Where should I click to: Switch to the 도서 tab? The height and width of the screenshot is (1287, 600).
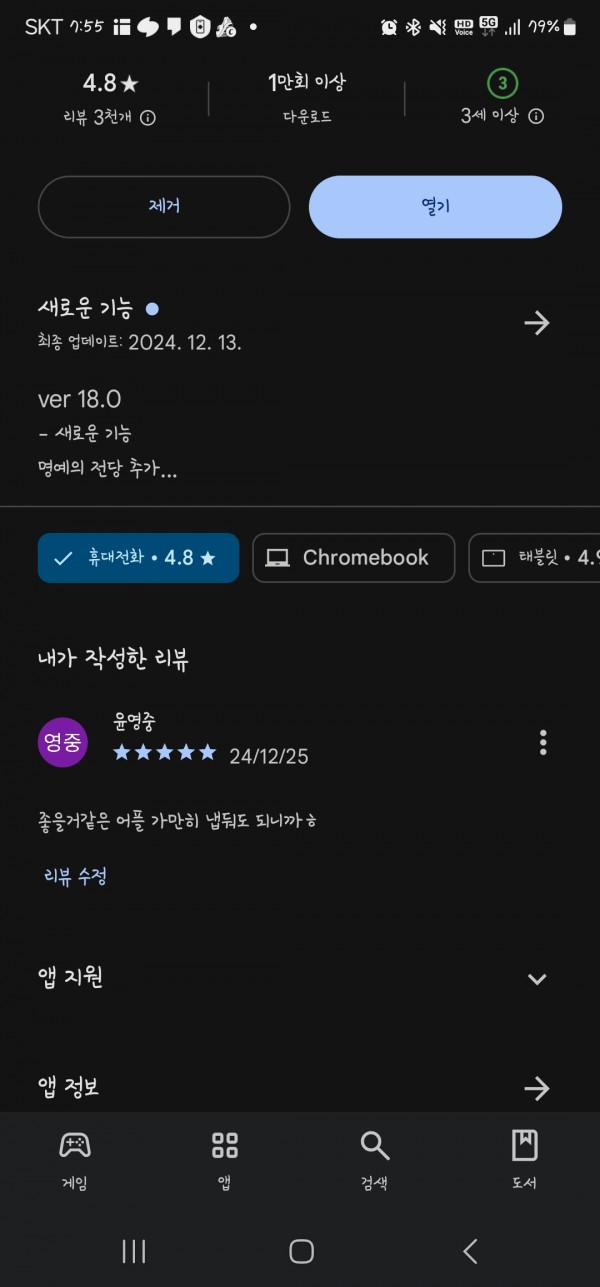[524, 1160]
